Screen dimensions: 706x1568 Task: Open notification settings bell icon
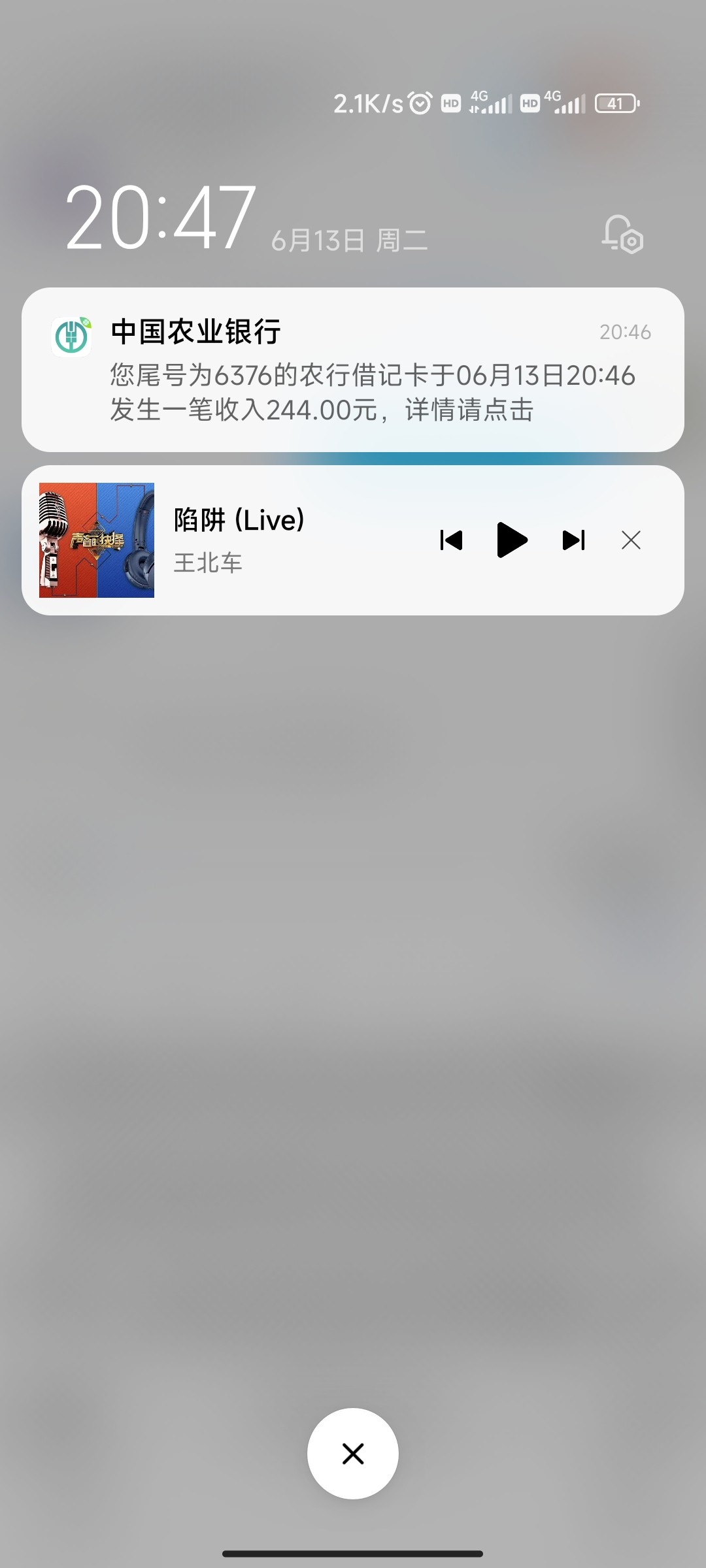pos(622,235)
